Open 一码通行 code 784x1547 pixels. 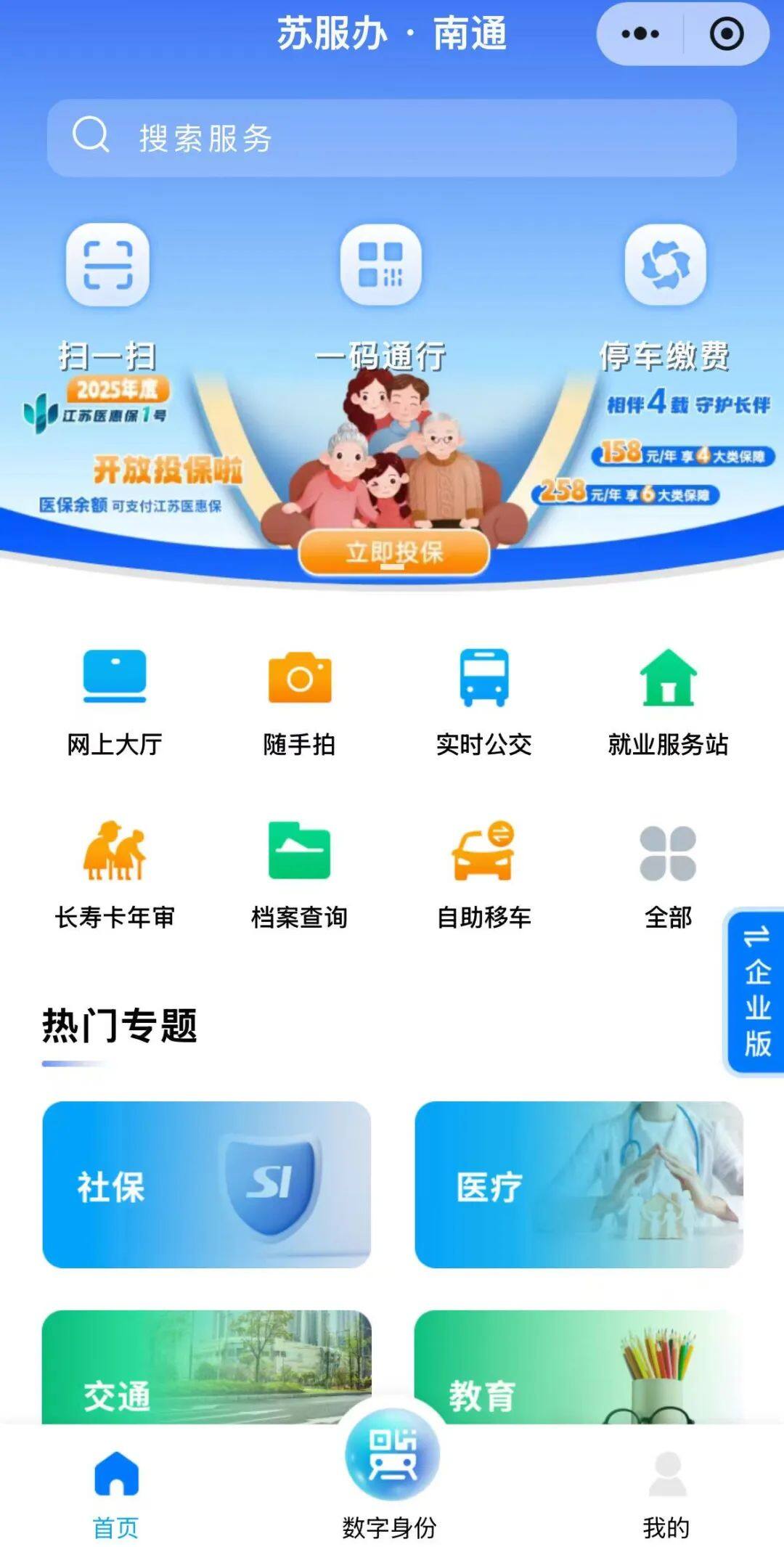click(381, 266)
